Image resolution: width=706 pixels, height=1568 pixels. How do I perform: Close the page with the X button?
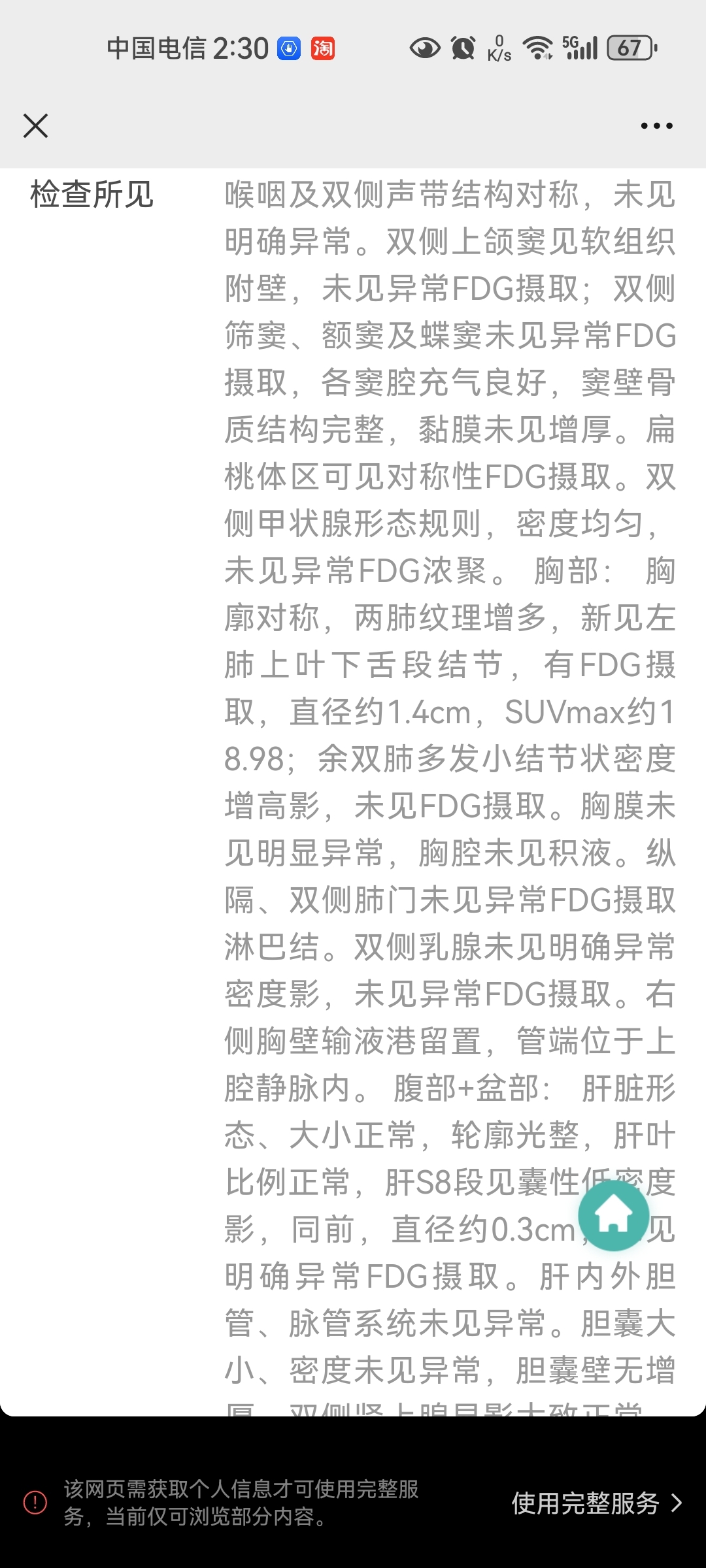[x=35, y=125]
